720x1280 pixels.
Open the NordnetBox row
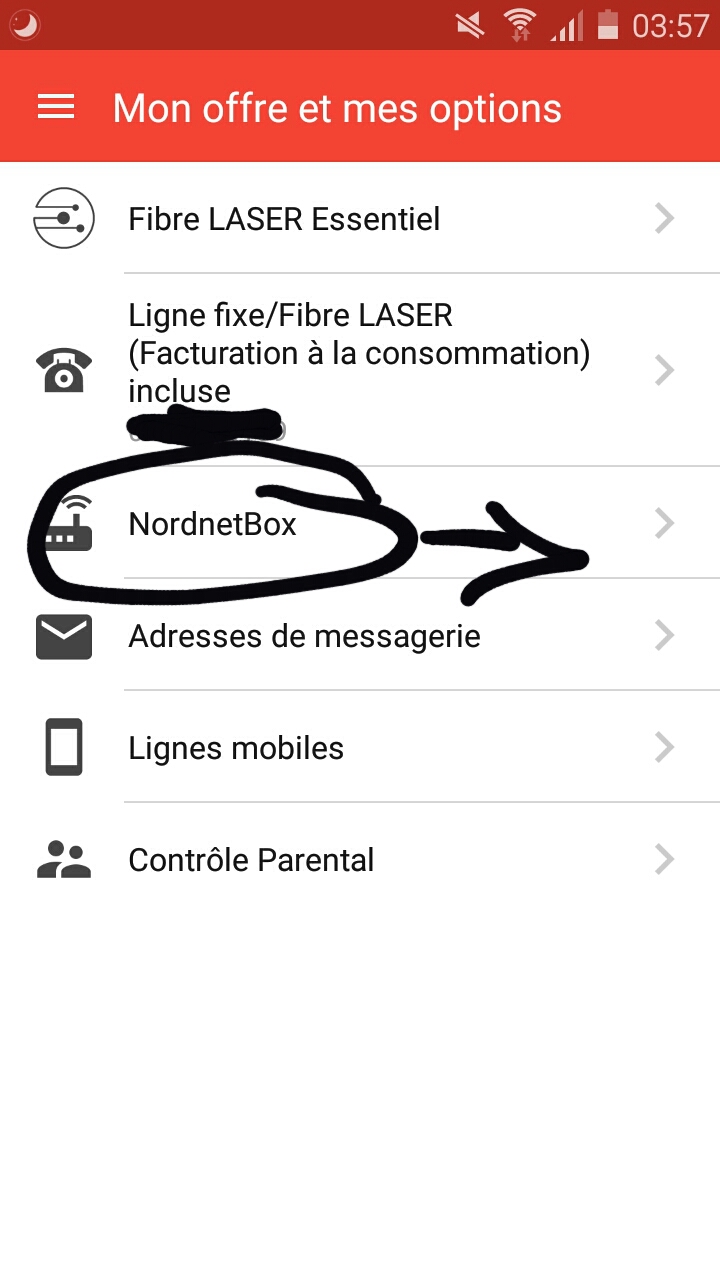[360, 524]
